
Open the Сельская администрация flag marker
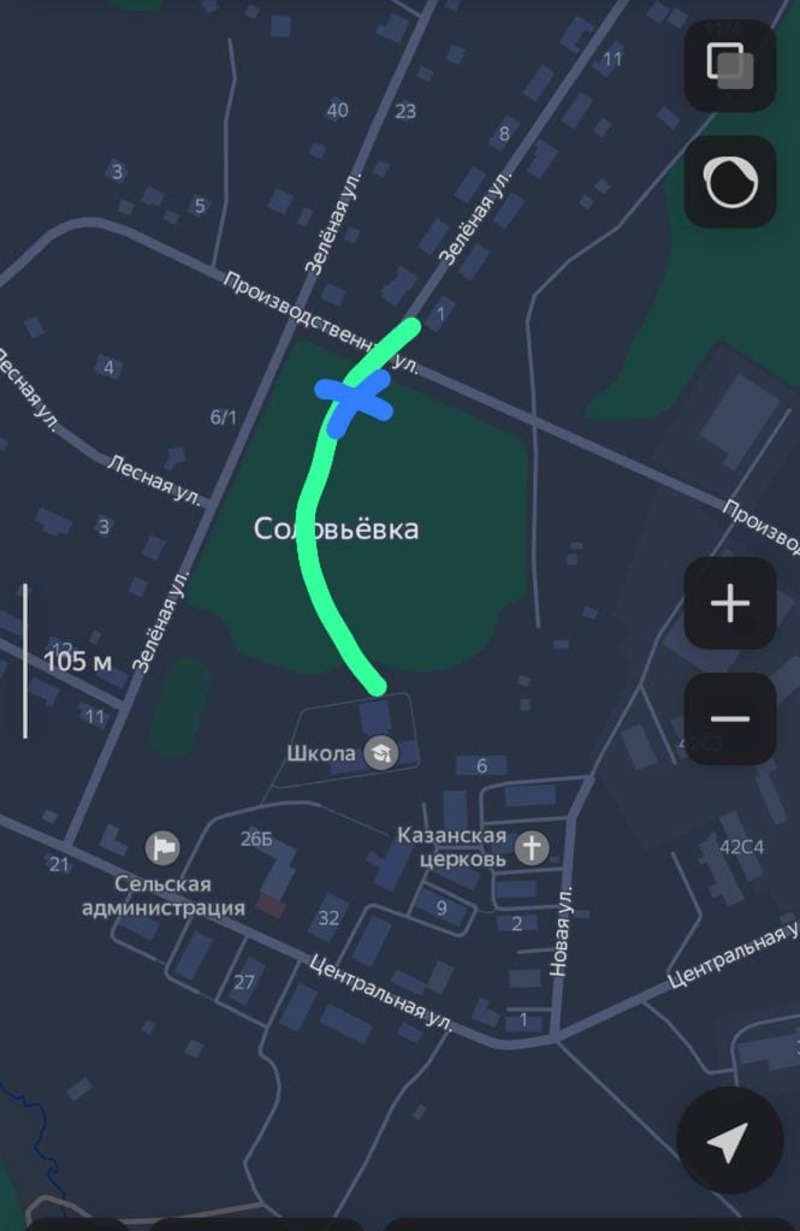coord(163,848)
